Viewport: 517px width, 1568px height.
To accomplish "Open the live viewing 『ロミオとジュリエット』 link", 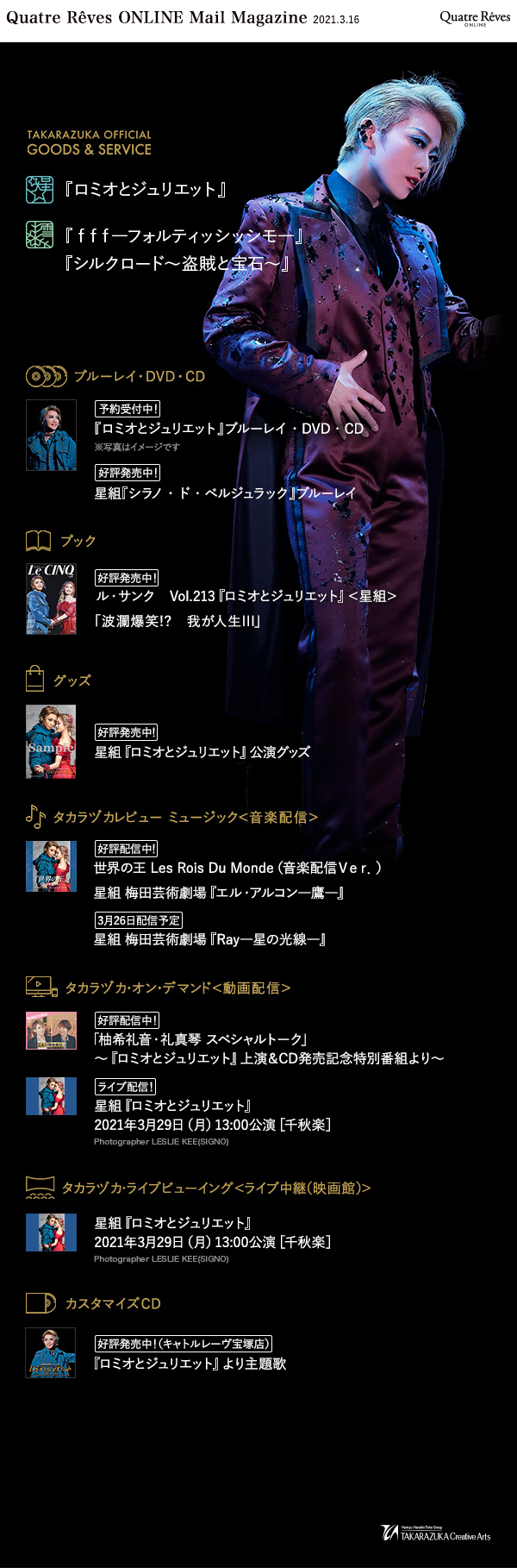I will (172, 1223).
